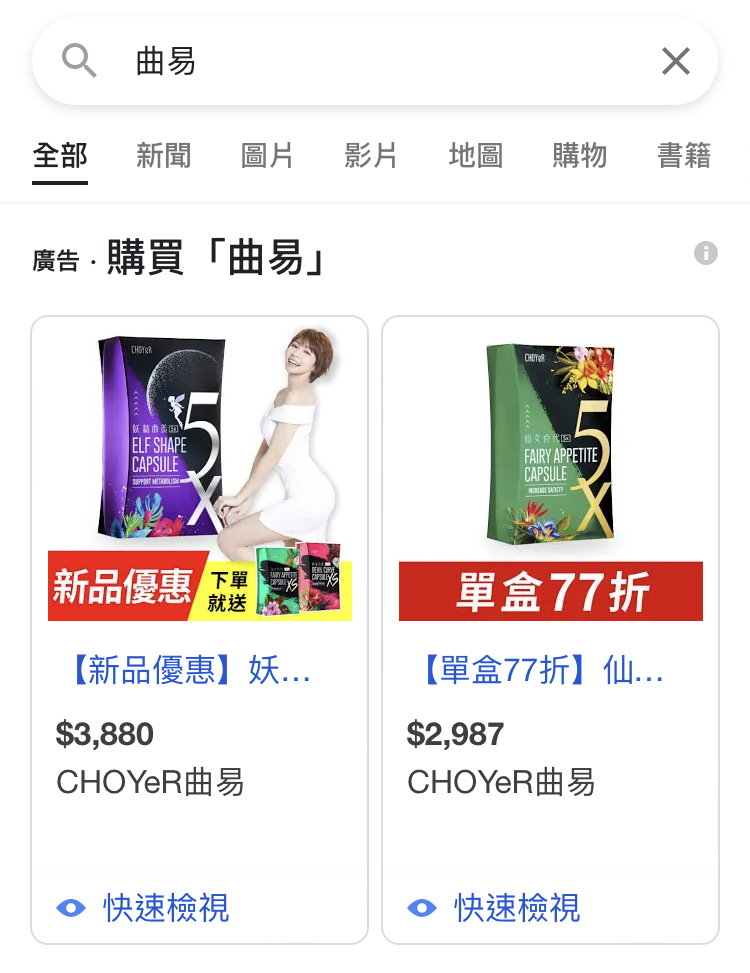Tap the search field containing 曲易

(380, 62)
